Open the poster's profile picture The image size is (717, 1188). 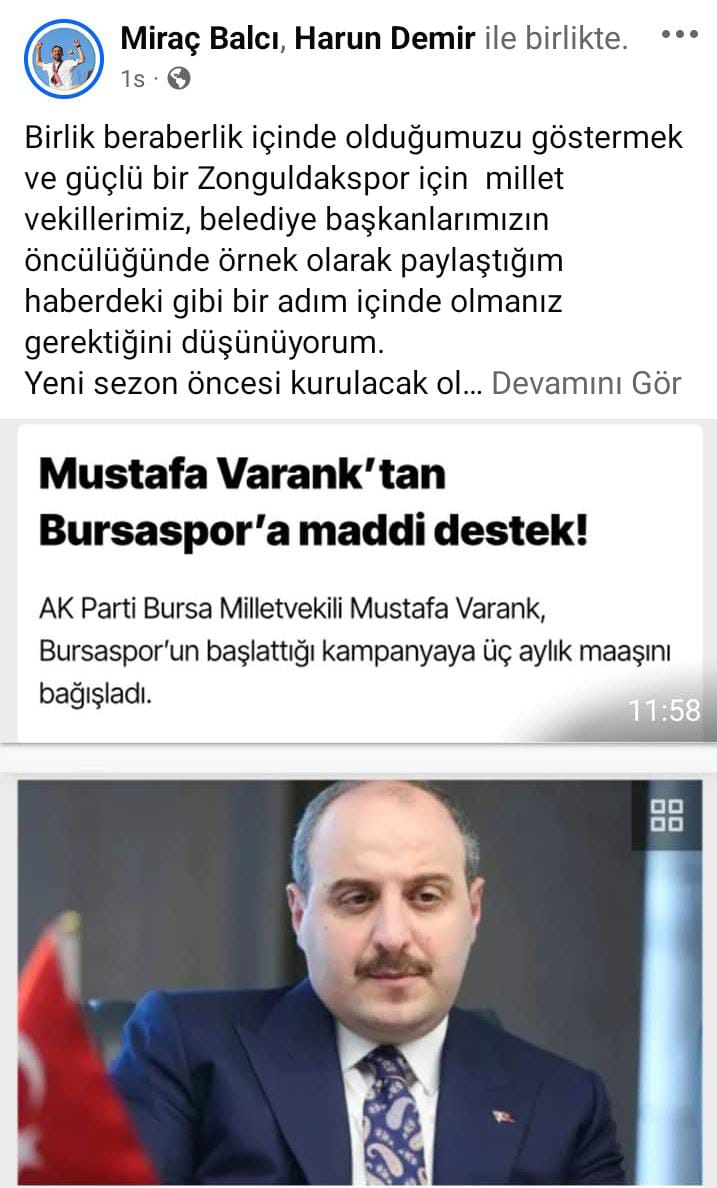click(x=64, y=58)
